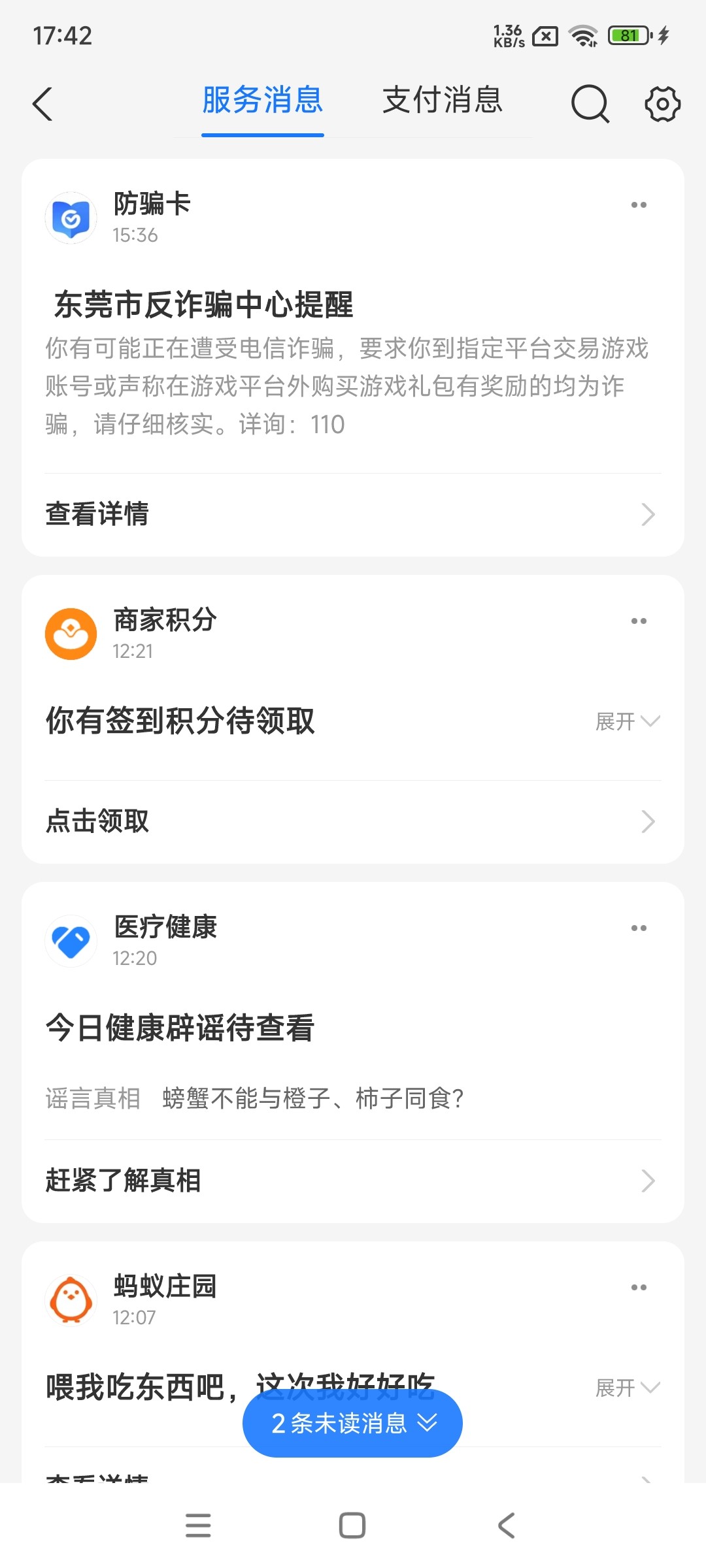Viewport: 706px width, 1568px height.
Task: Go back using the top-left arrow
Action: tap(43, 104)
